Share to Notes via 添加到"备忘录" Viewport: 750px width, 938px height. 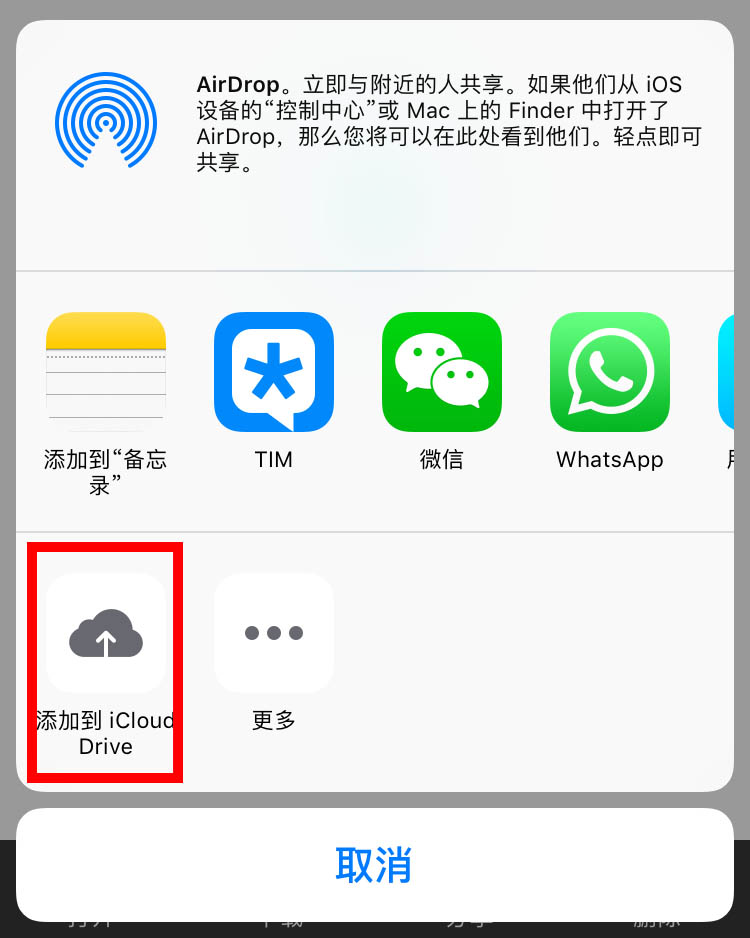point(105,373)
